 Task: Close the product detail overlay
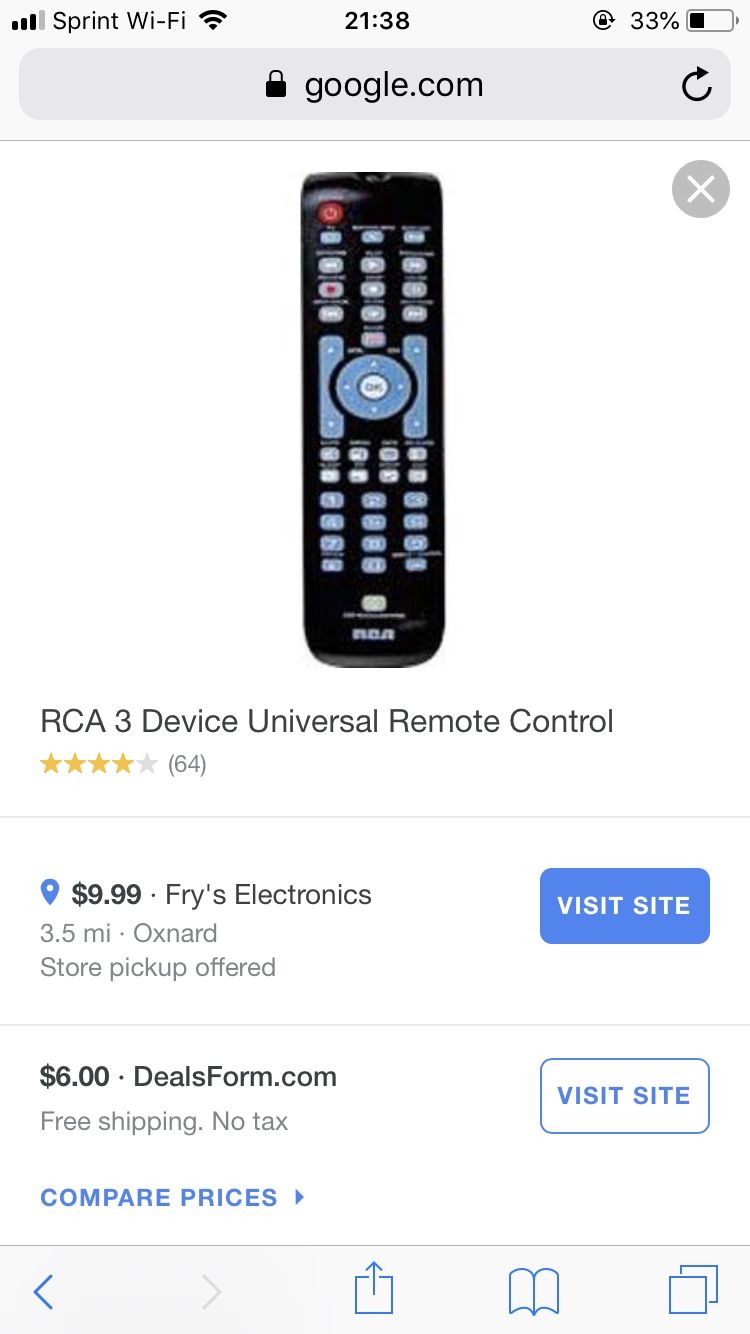pyautogui.click(x=700, y=188)
